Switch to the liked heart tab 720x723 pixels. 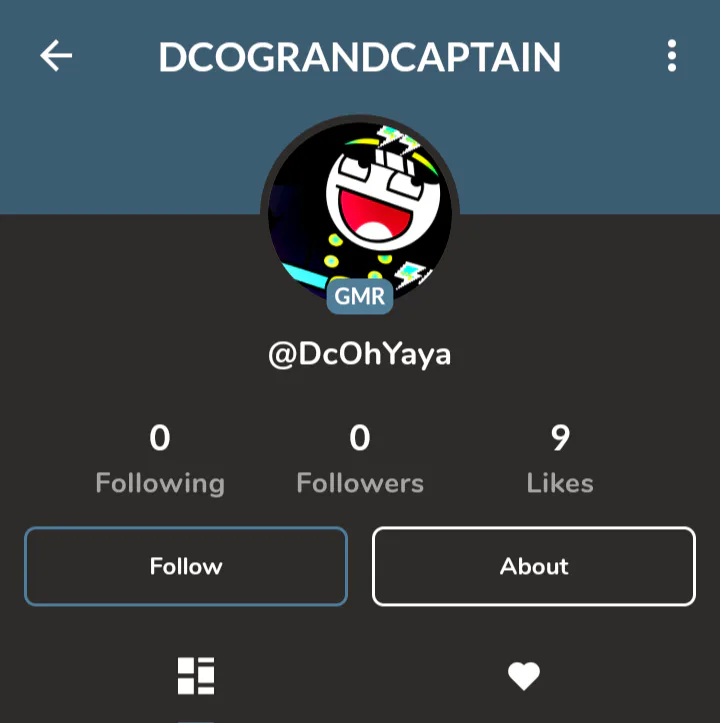[523, 676]
